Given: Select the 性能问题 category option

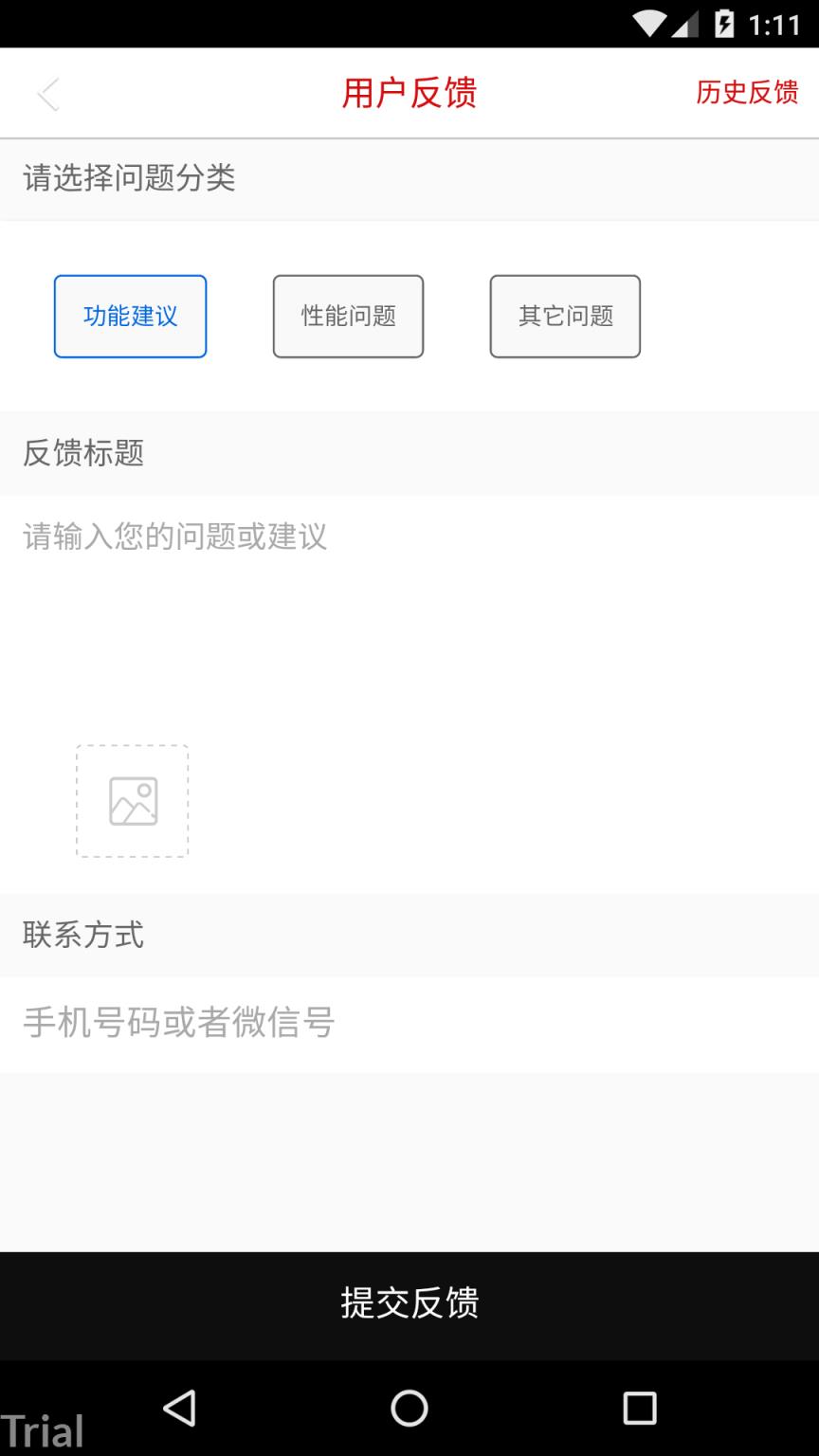Looking at the screenshot, I should [348, 316].
